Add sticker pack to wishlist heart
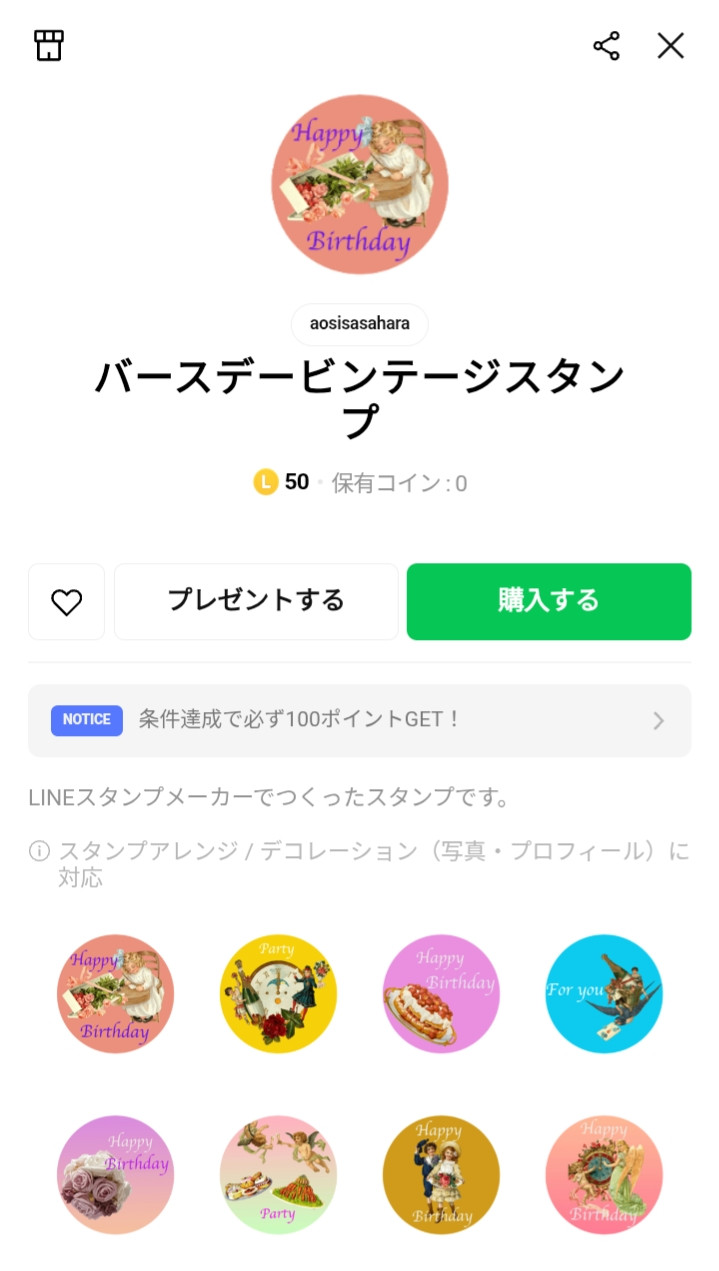 point(66,602)
